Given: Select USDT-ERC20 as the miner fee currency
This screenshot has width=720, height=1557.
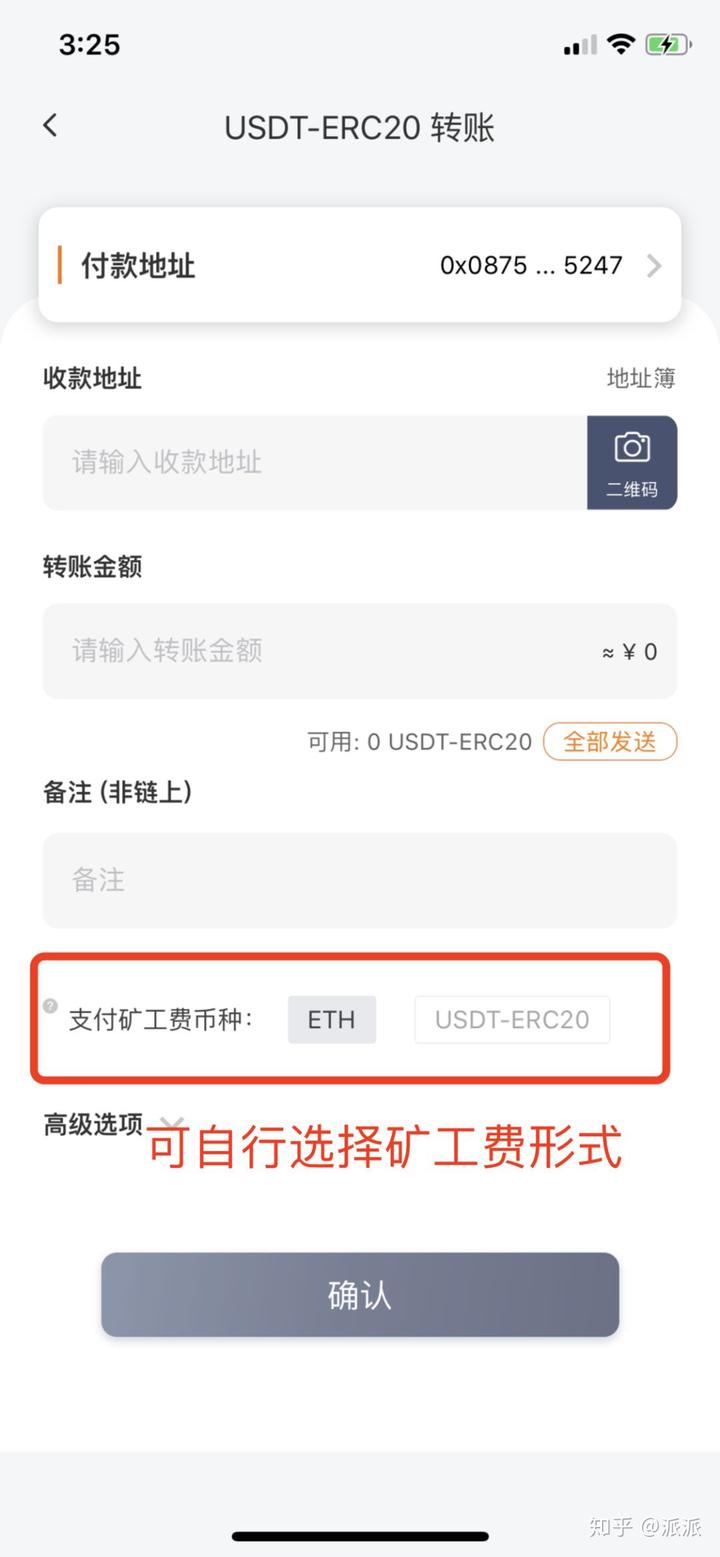Looking at the screenshot, I should click(512, 1019).
